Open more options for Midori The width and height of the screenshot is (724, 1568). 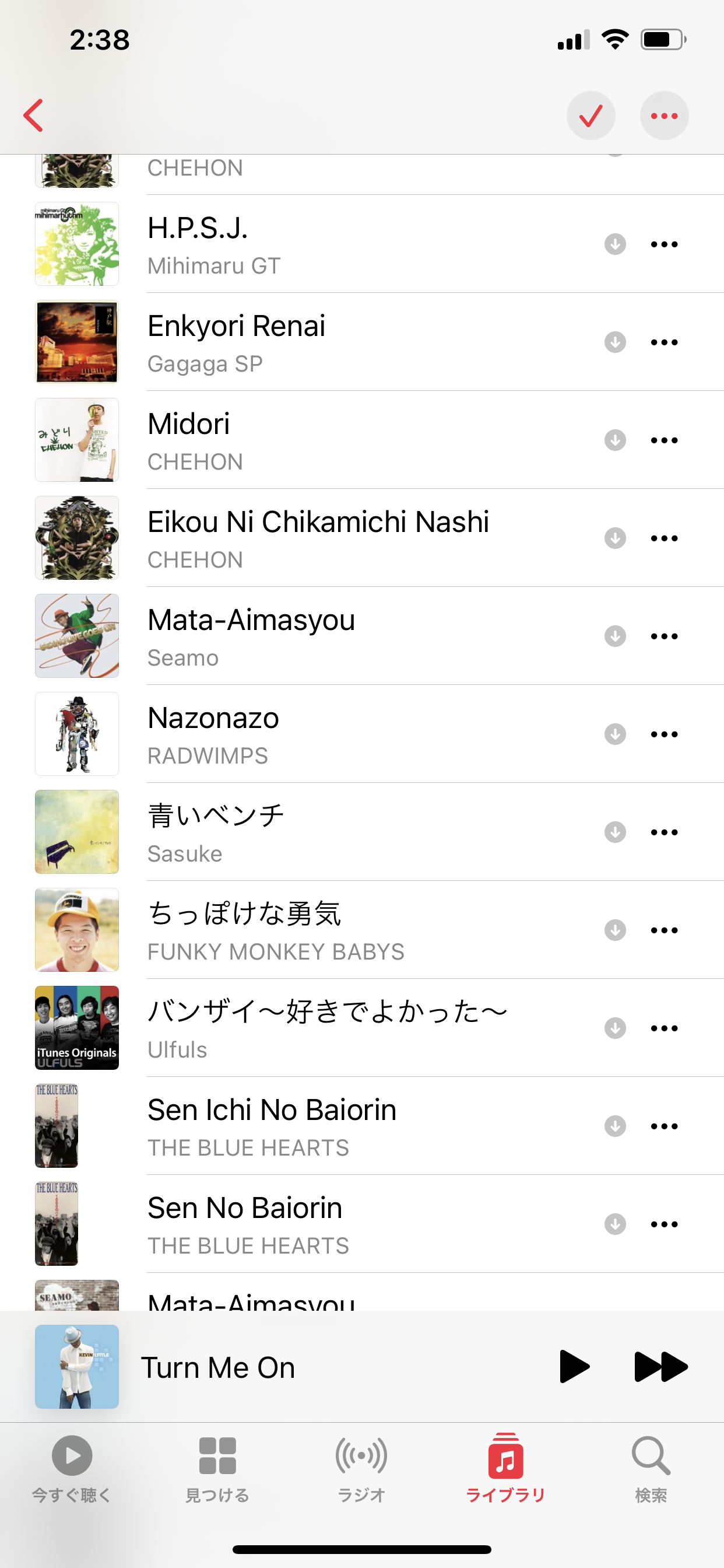tap(664, 440)
